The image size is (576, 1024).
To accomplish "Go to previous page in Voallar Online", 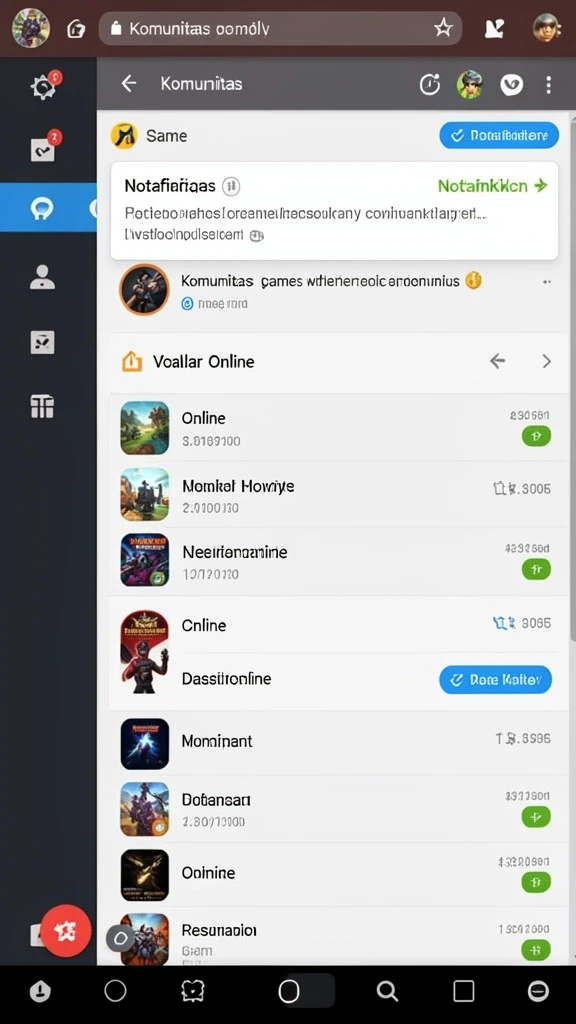I will [x=498, y=361].
